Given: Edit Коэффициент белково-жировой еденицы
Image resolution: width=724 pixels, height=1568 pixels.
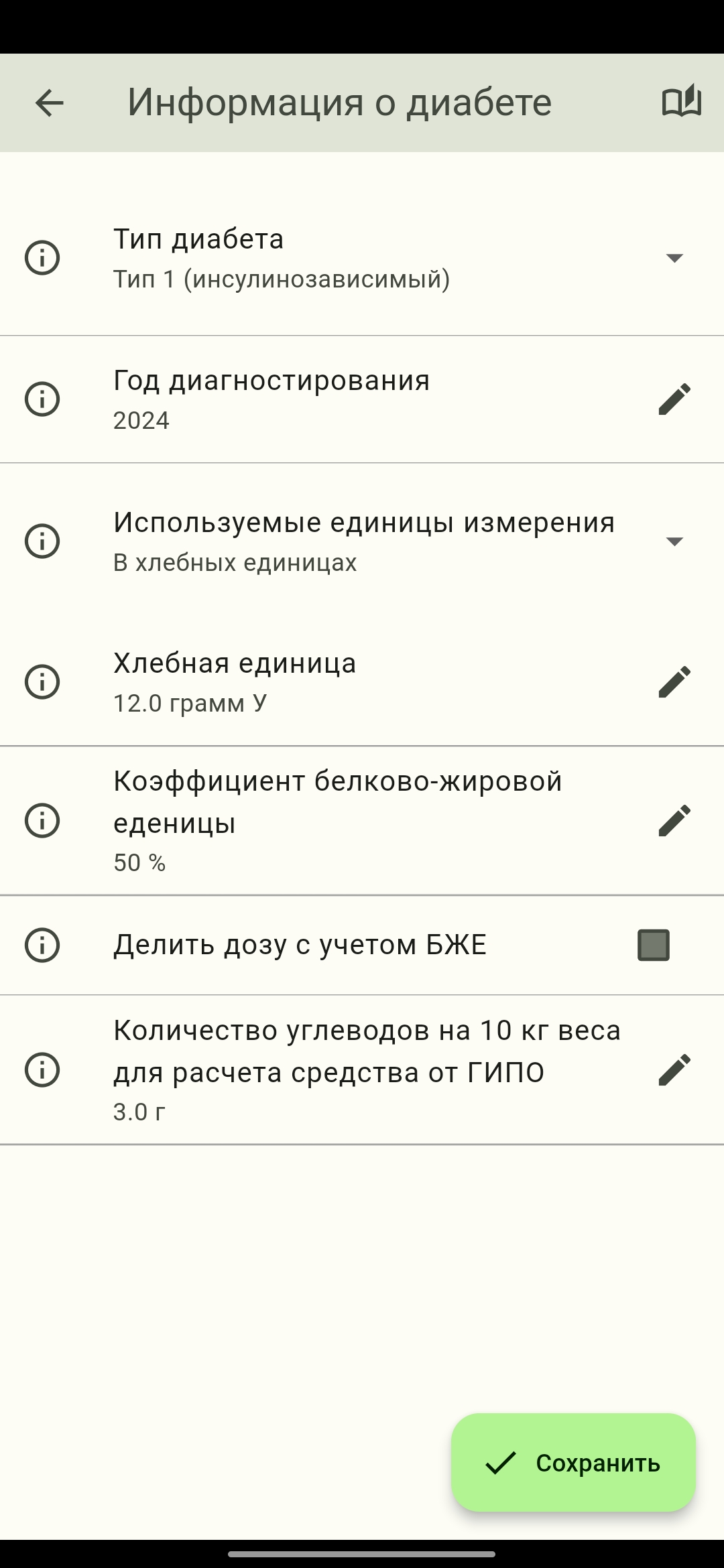Looking at the screenshot, I should coord(674,821).
